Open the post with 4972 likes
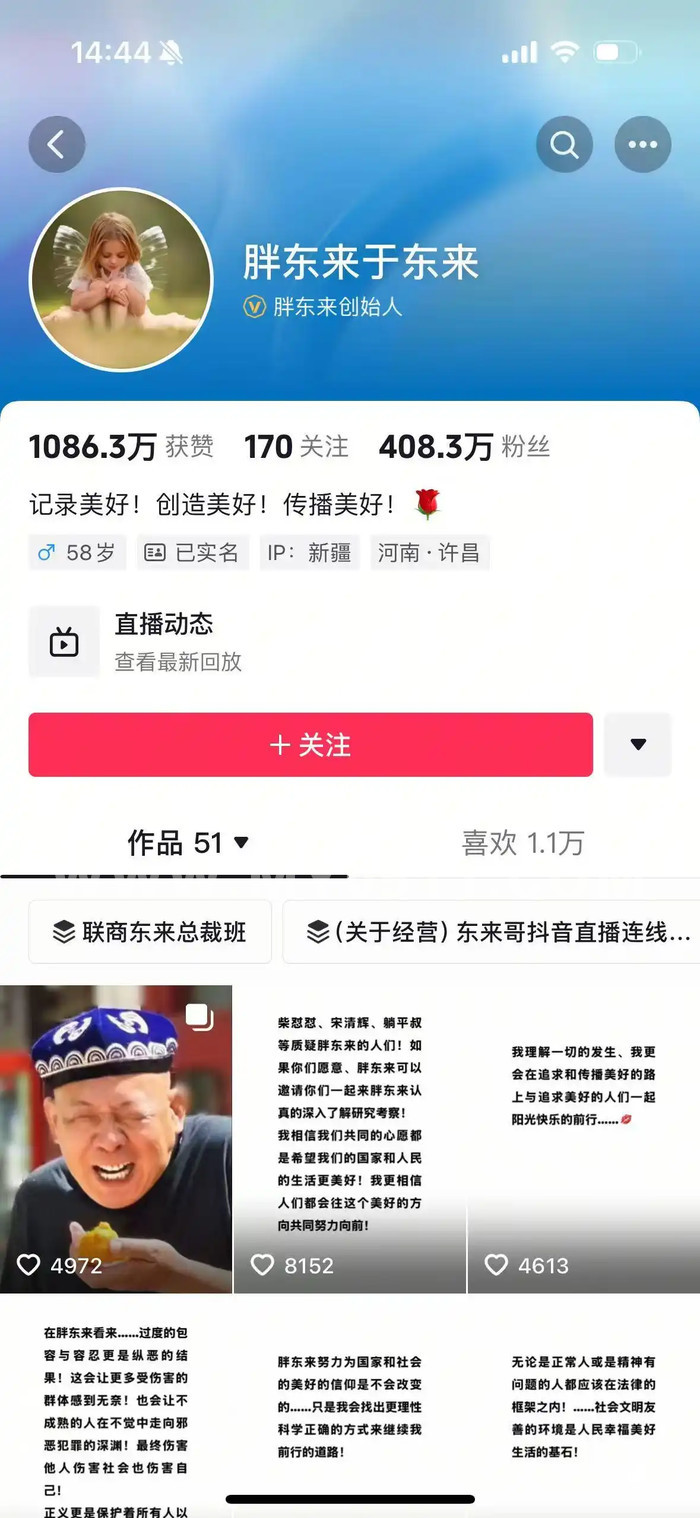This screenshot has width=700, height=1518. click(116, 1138)
